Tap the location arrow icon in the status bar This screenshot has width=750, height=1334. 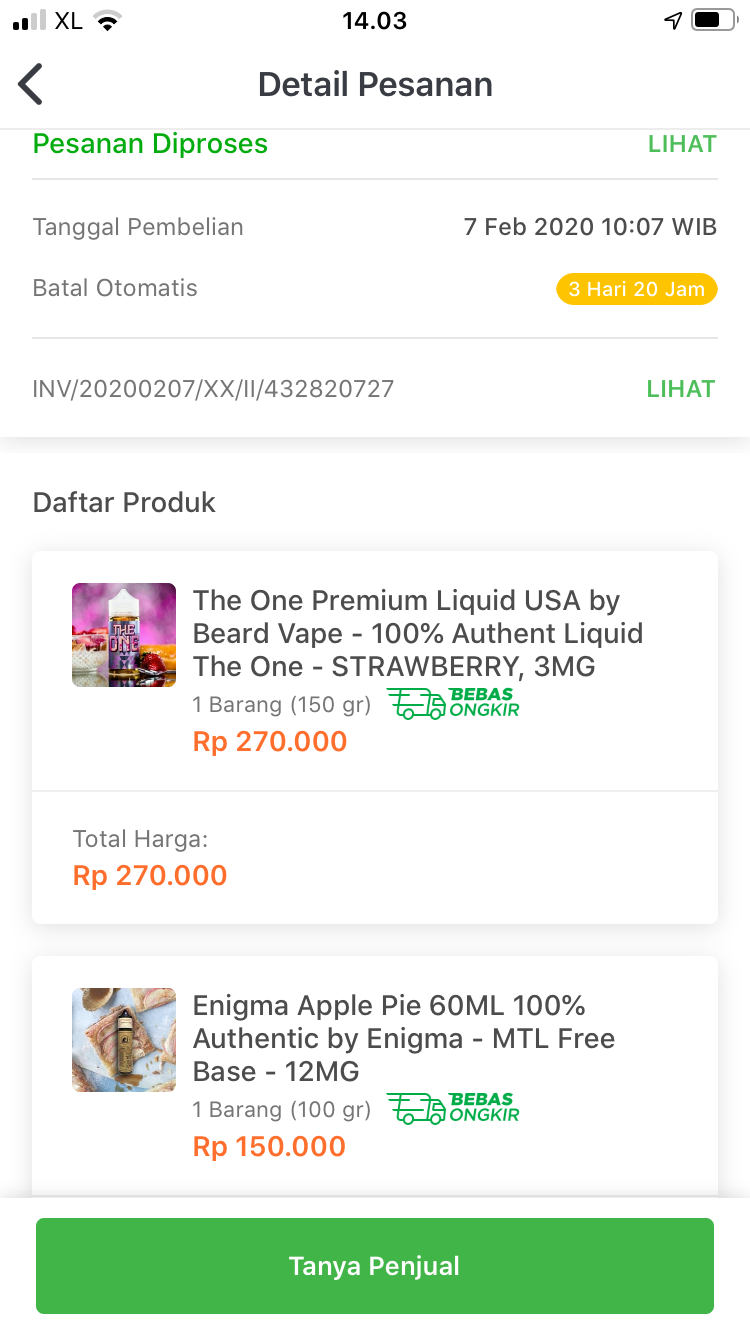pyautogui.click(x=674, y=20)
